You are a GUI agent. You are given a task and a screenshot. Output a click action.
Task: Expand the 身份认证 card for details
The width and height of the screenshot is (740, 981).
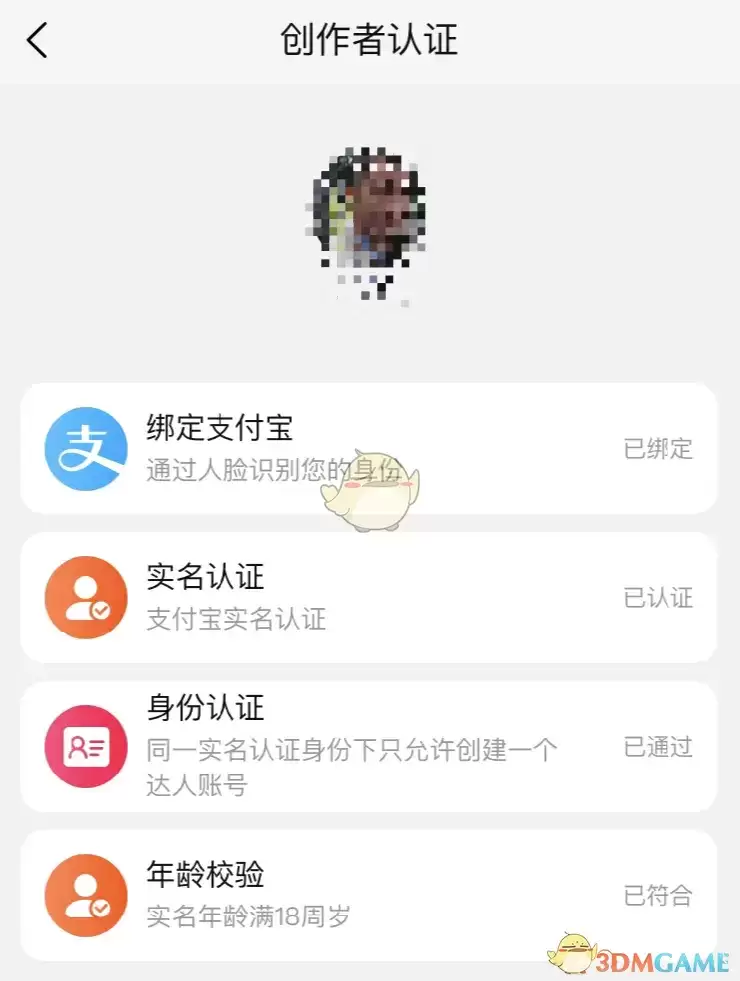370,746
